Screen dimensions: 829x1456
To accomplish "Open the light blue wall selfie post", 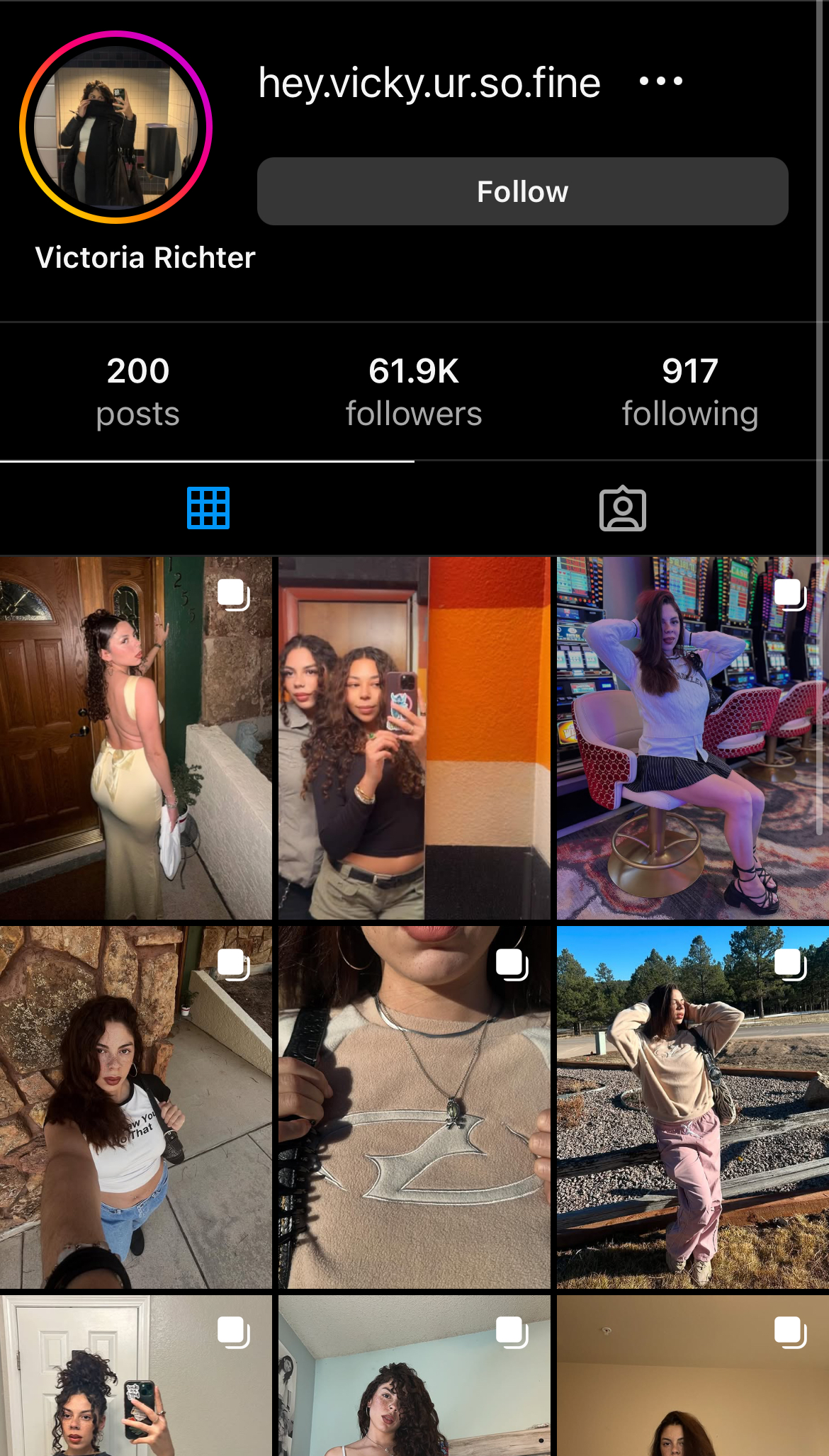I will (x=414, y=1375).
